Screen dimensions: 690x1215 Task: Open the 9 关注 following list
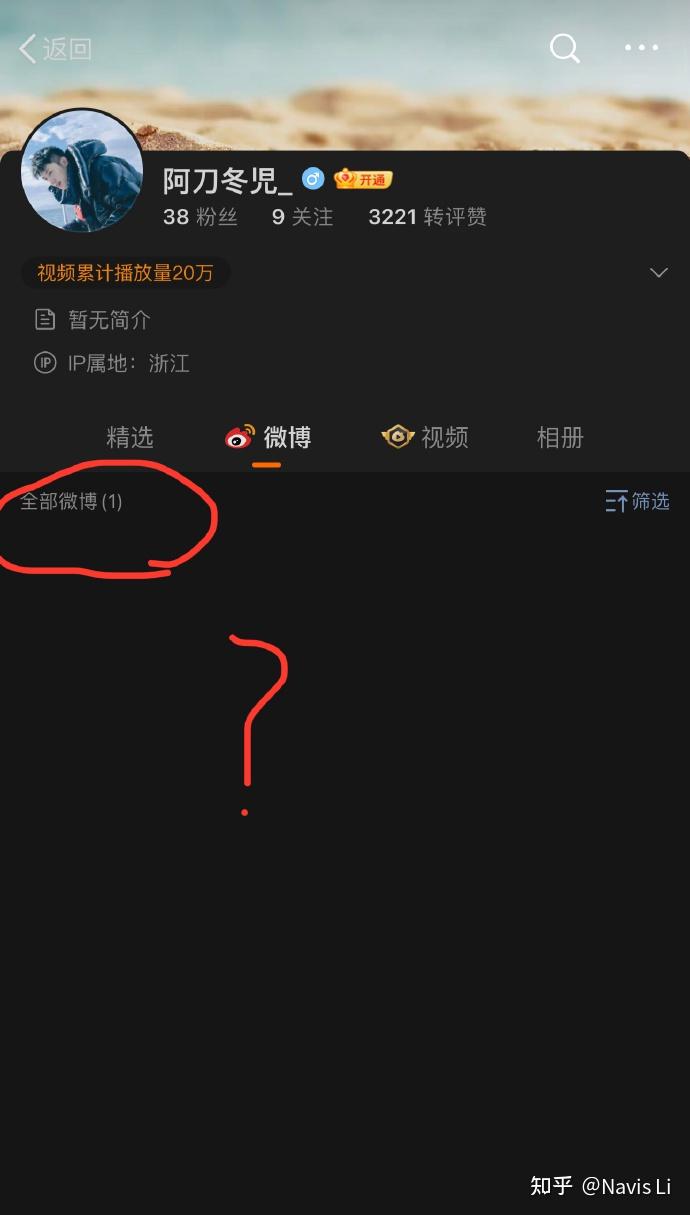coord(302,217)
